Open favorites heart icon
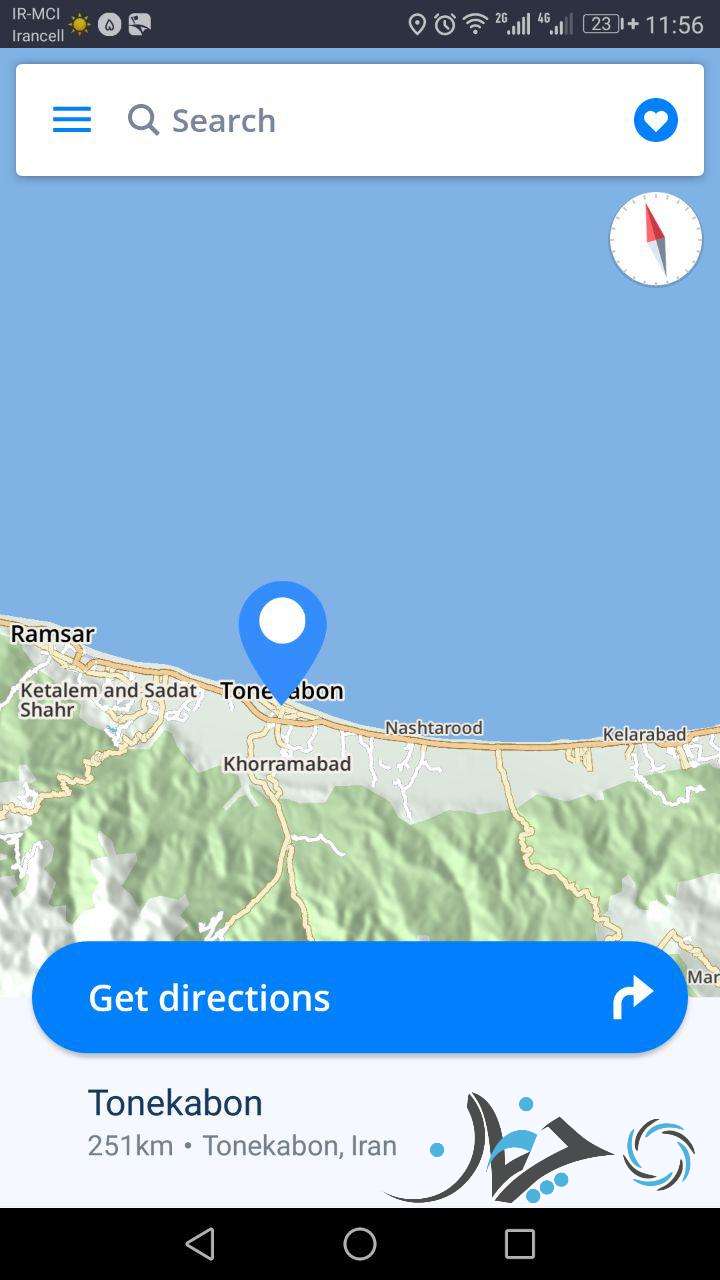The width and height of the screenshot is (720, 1280). [656, 120]
